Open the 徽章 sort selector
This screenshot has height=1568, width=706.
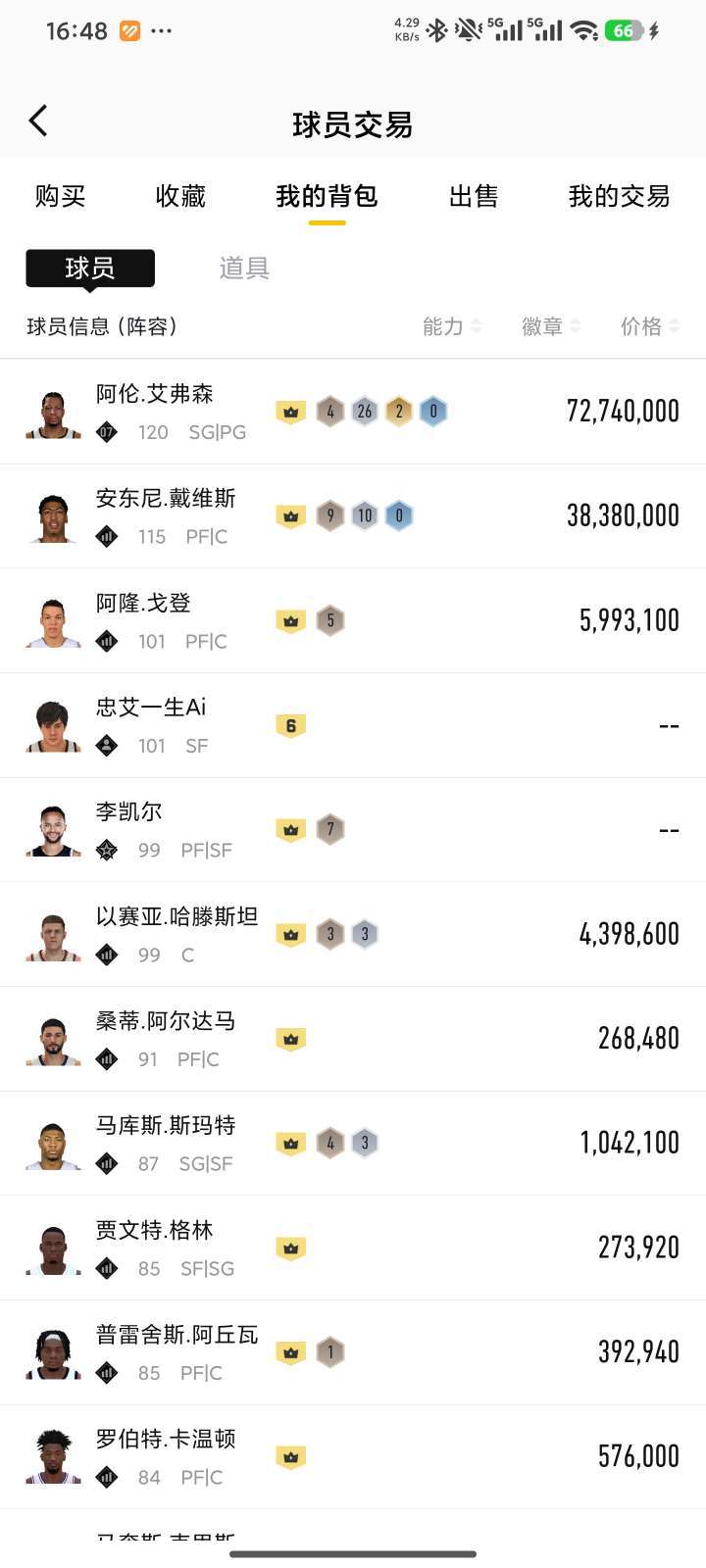click(548, 326)
